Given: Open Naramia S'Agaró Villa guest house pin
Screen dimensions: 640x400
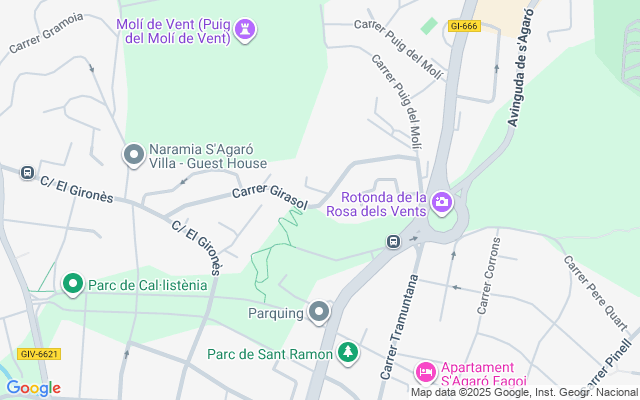Looking at the screenshot, I should click(133, 156).
